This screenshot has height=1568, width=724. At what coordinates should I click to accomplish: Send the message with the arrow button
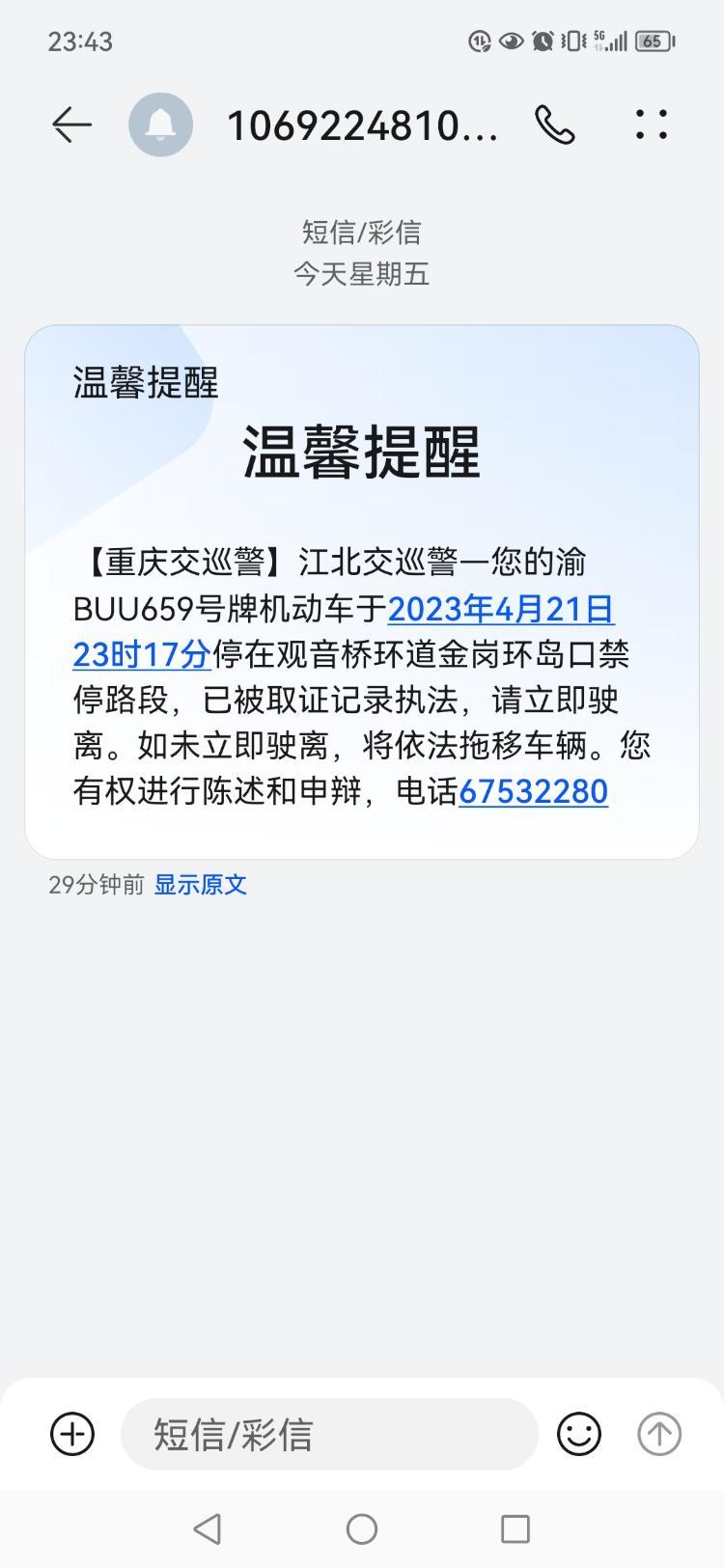pyautogui.click(x=659, y=1434)
